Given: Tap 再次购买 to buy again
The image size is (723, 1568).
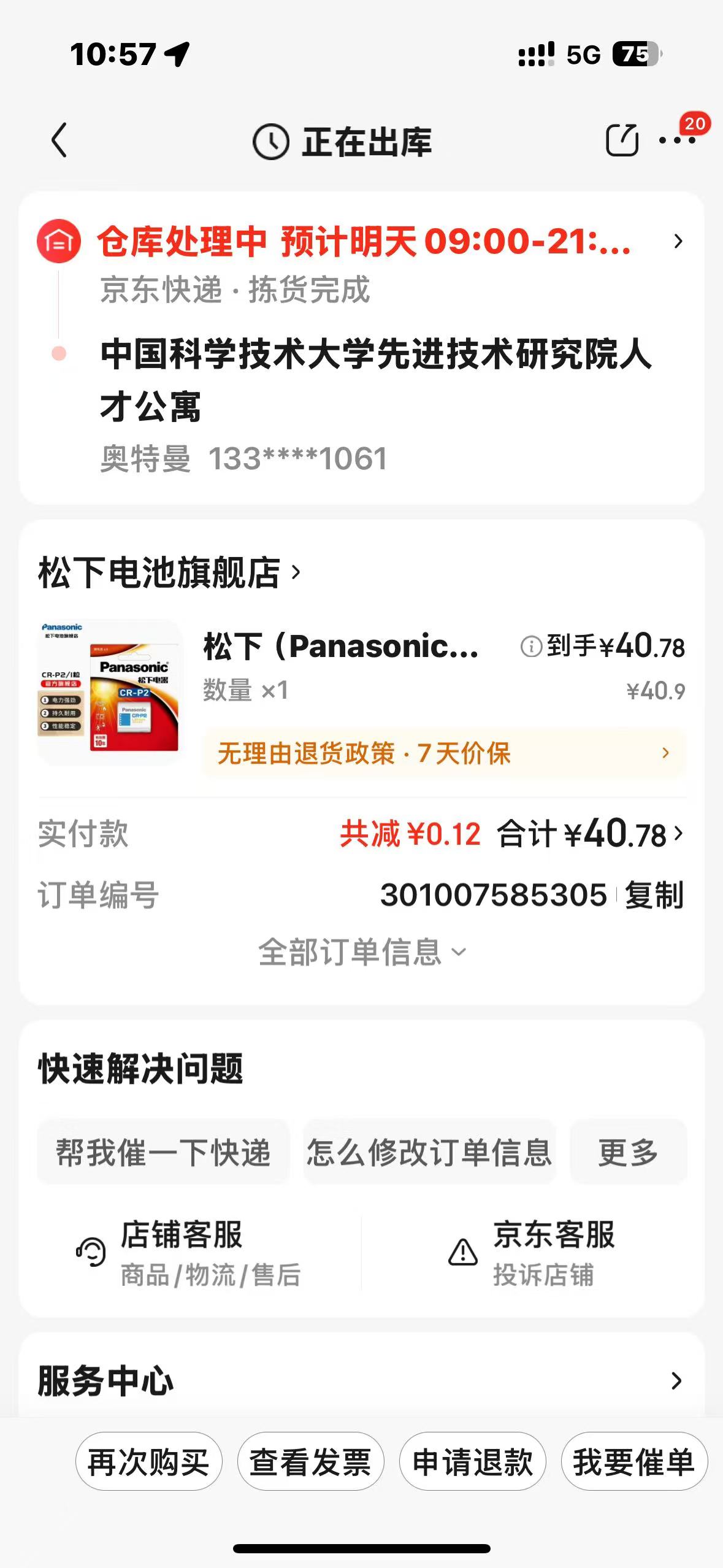Looking at the screenshot, I should [x=148, y=1462].
